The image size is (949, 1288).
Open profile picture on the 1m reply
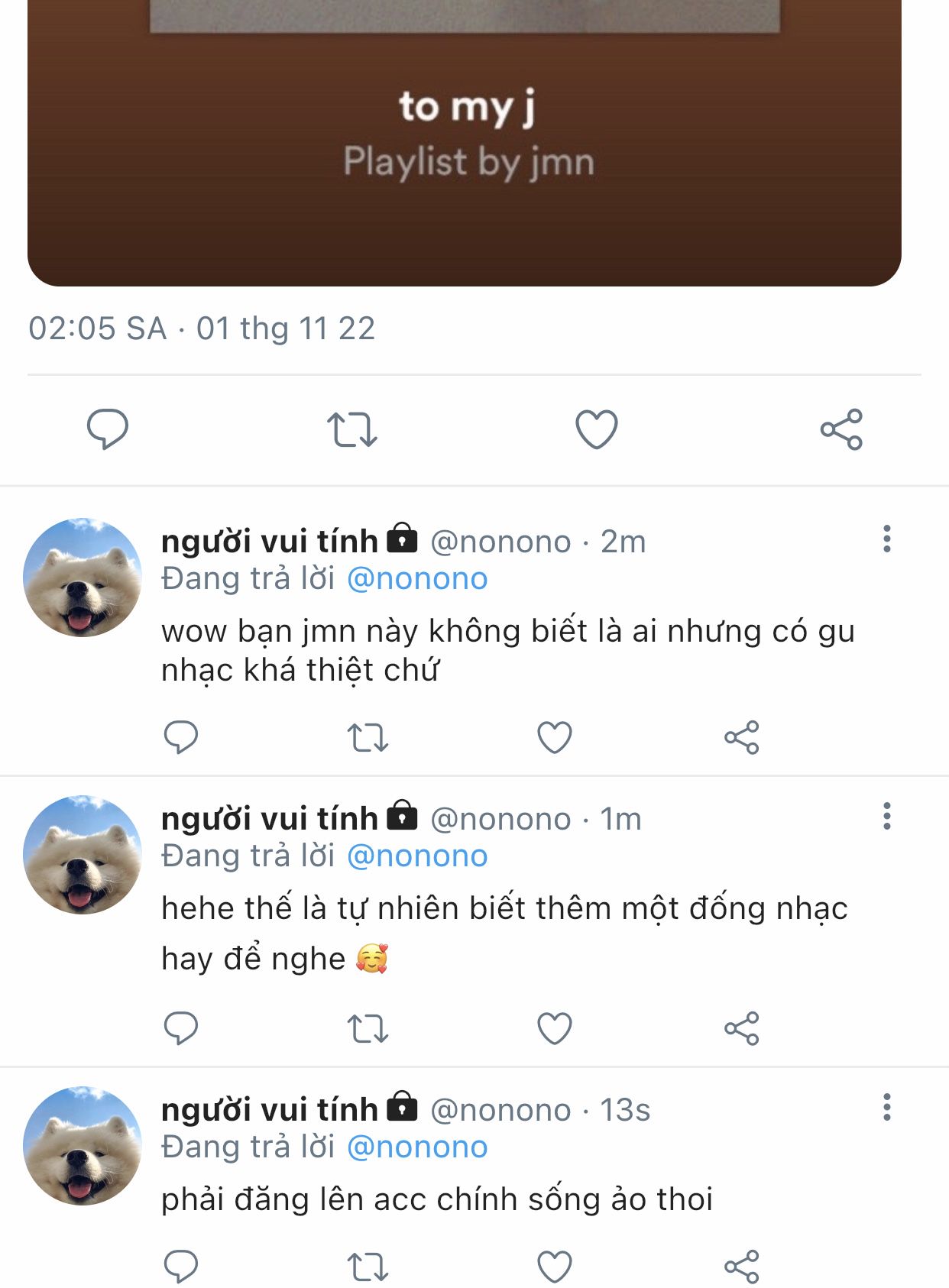pyautogui.click(x=83, y=855)
